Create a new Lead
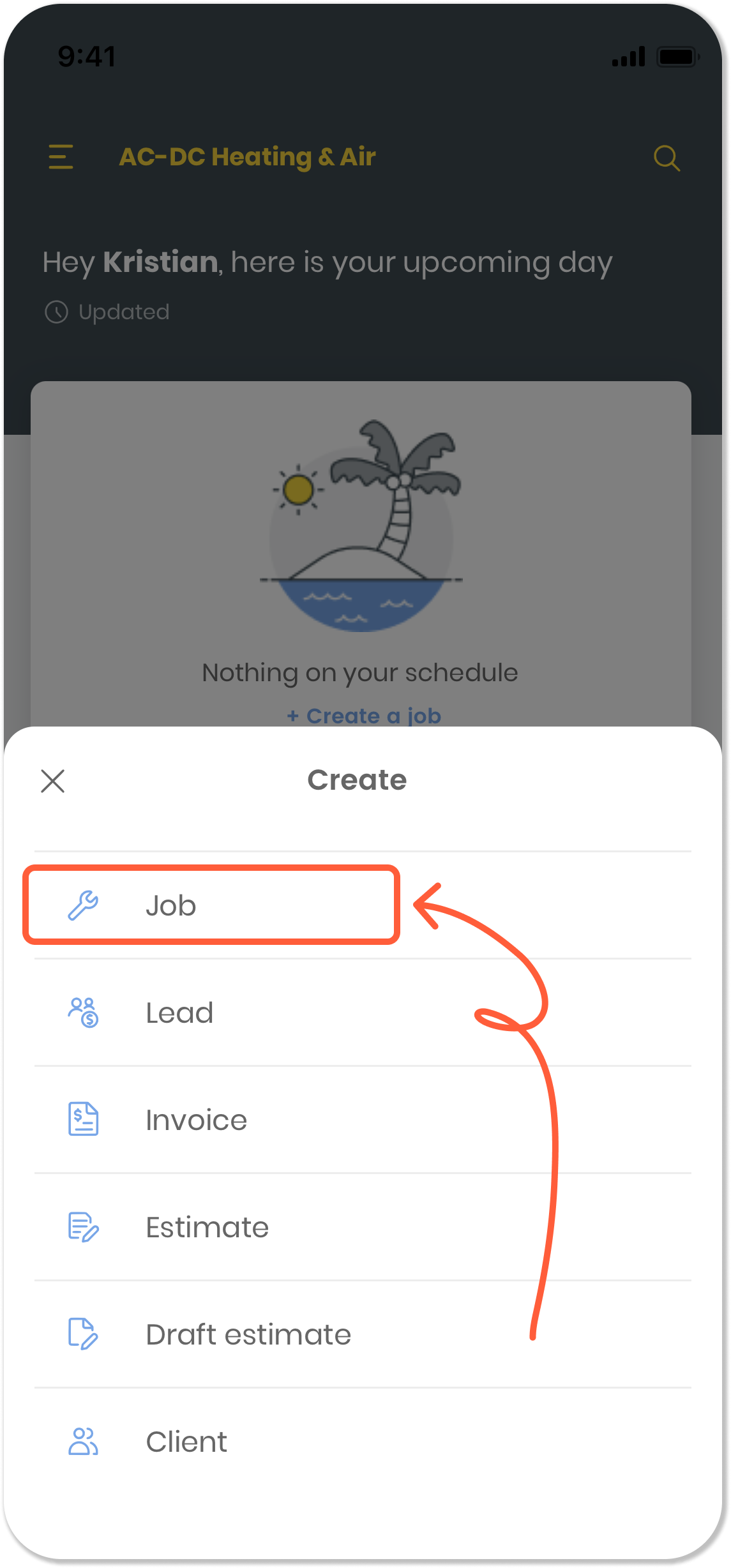731x1568 pixels. point(179,1013)
